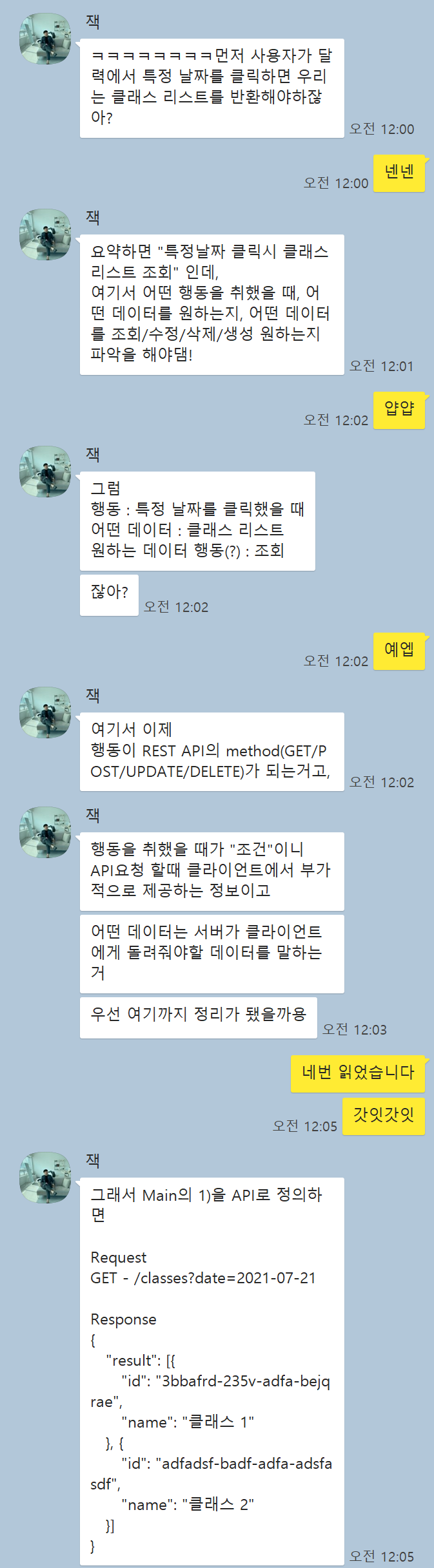View 잭's profile photo beside the 그럼 message
Screen dimensions: 434x1568
tap(45, 472)
